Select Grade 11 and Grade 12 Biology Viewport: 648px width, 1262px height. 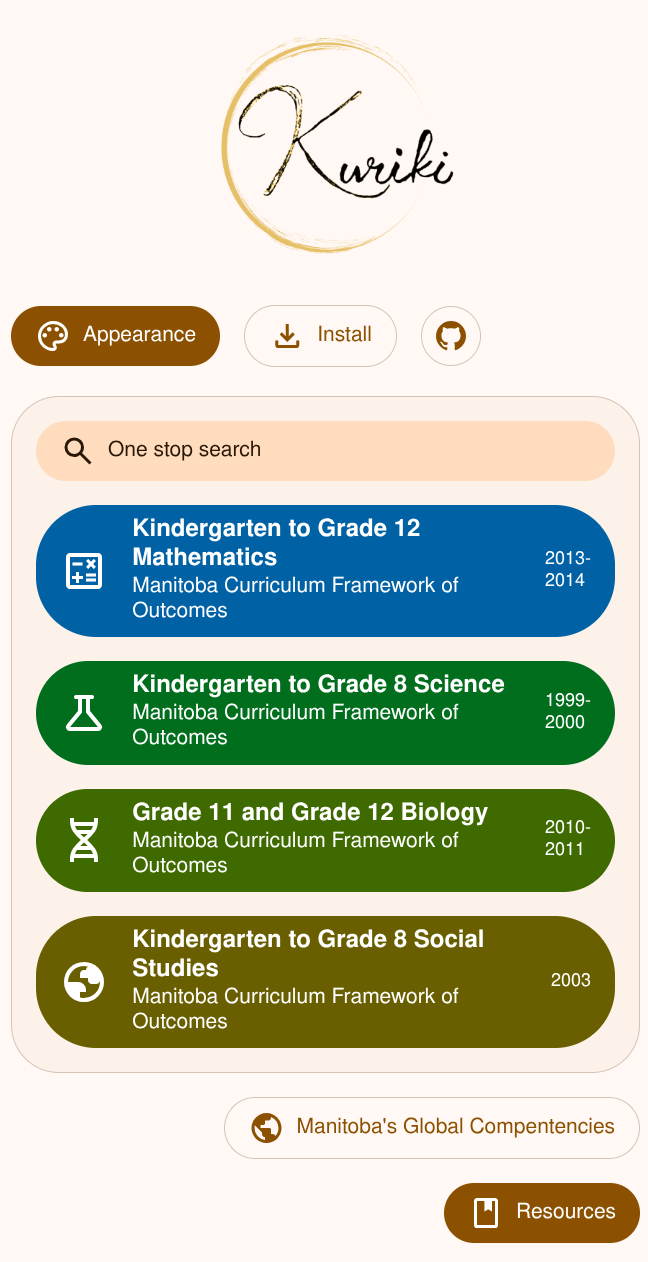[x=325, y=840]
